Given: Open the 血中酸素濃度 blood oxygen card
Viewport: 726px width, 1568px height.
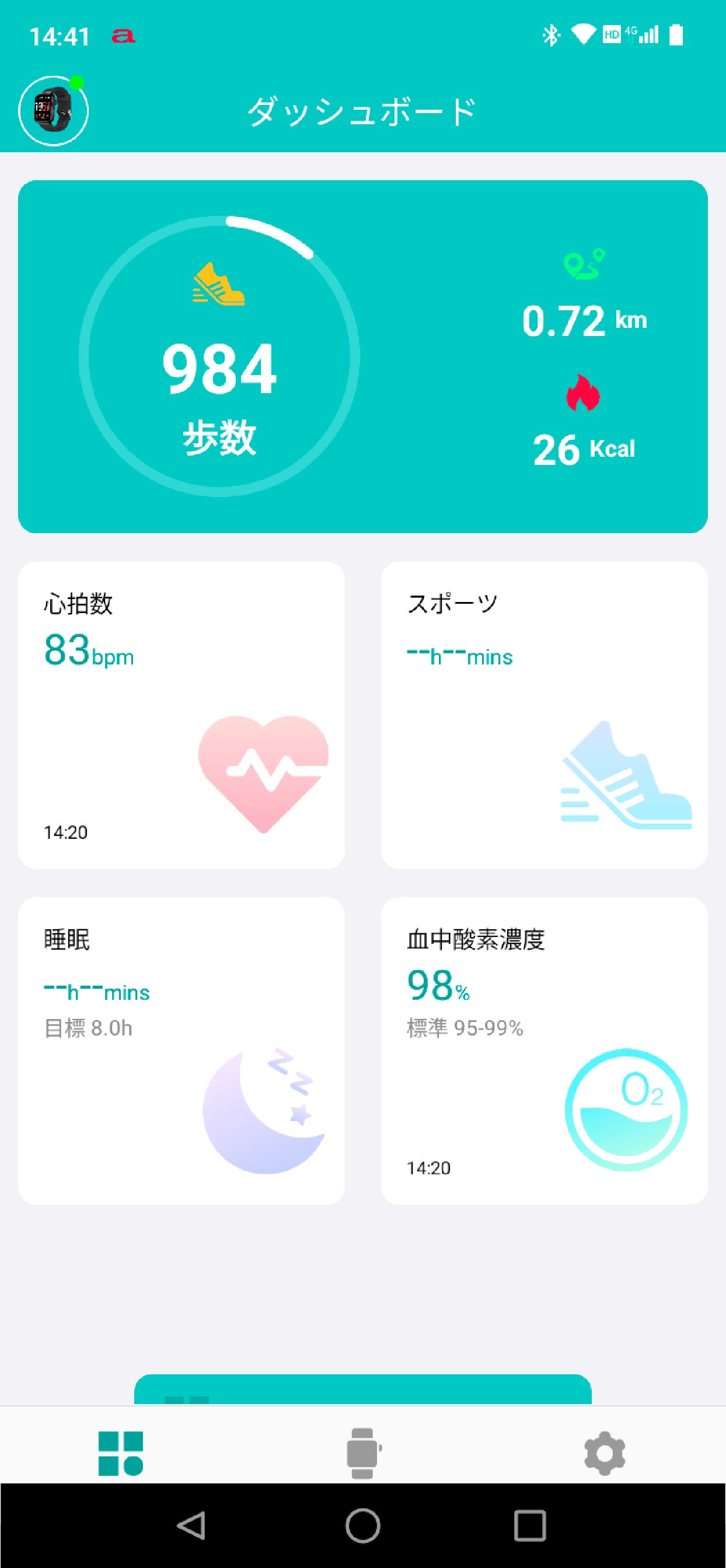Looking at the screenshot, I should point(544,1050).
